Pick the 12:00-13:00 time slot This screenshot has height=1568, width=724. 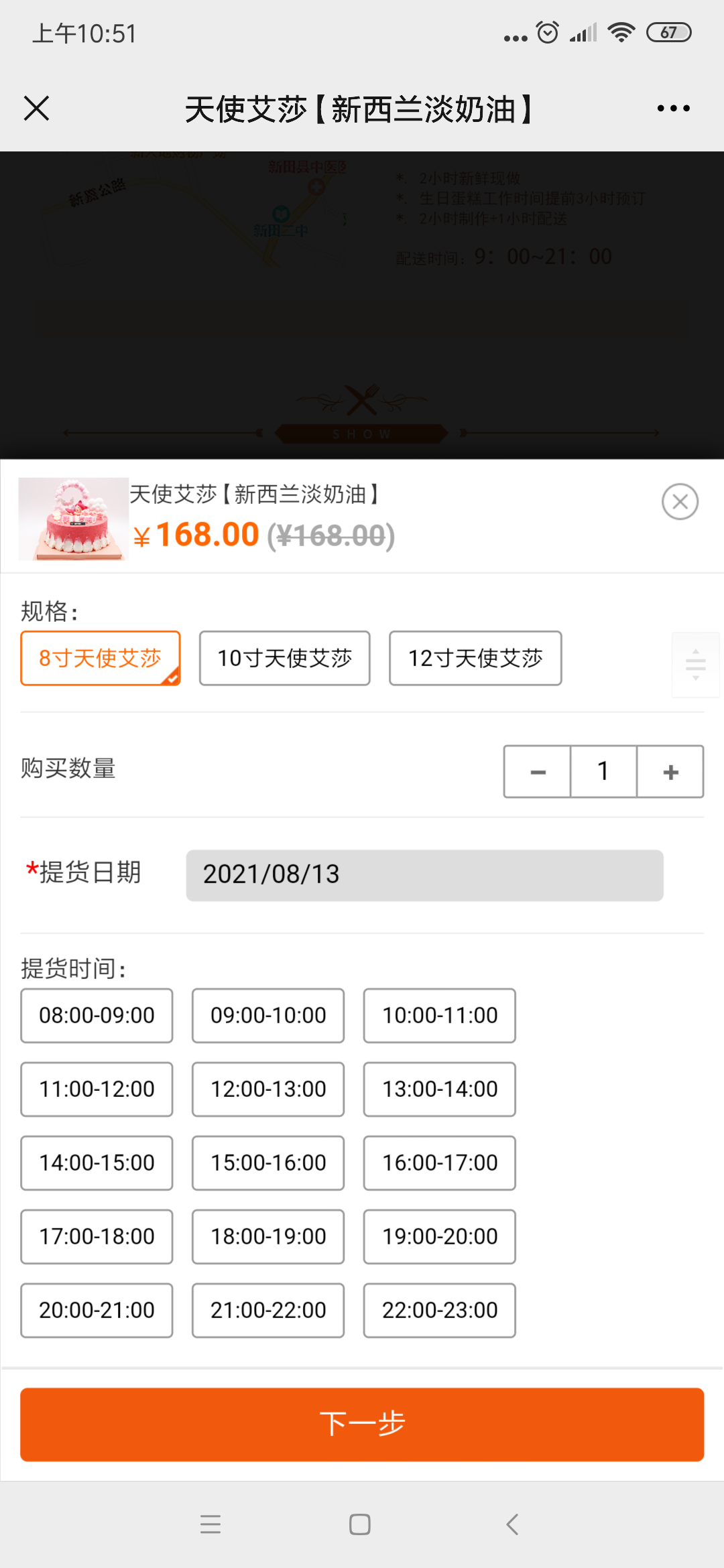pyautogui.click(x=268, y=1089)
